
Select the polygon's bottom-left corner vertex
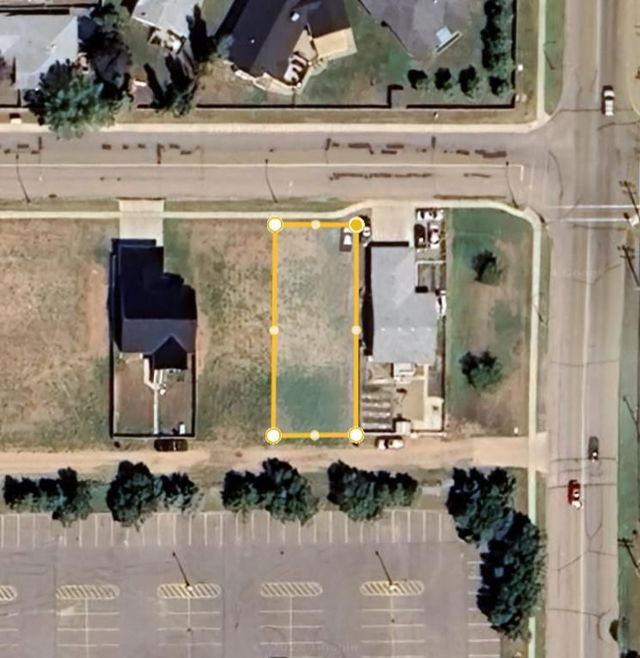pyautogui.click(x=273, y=435)
